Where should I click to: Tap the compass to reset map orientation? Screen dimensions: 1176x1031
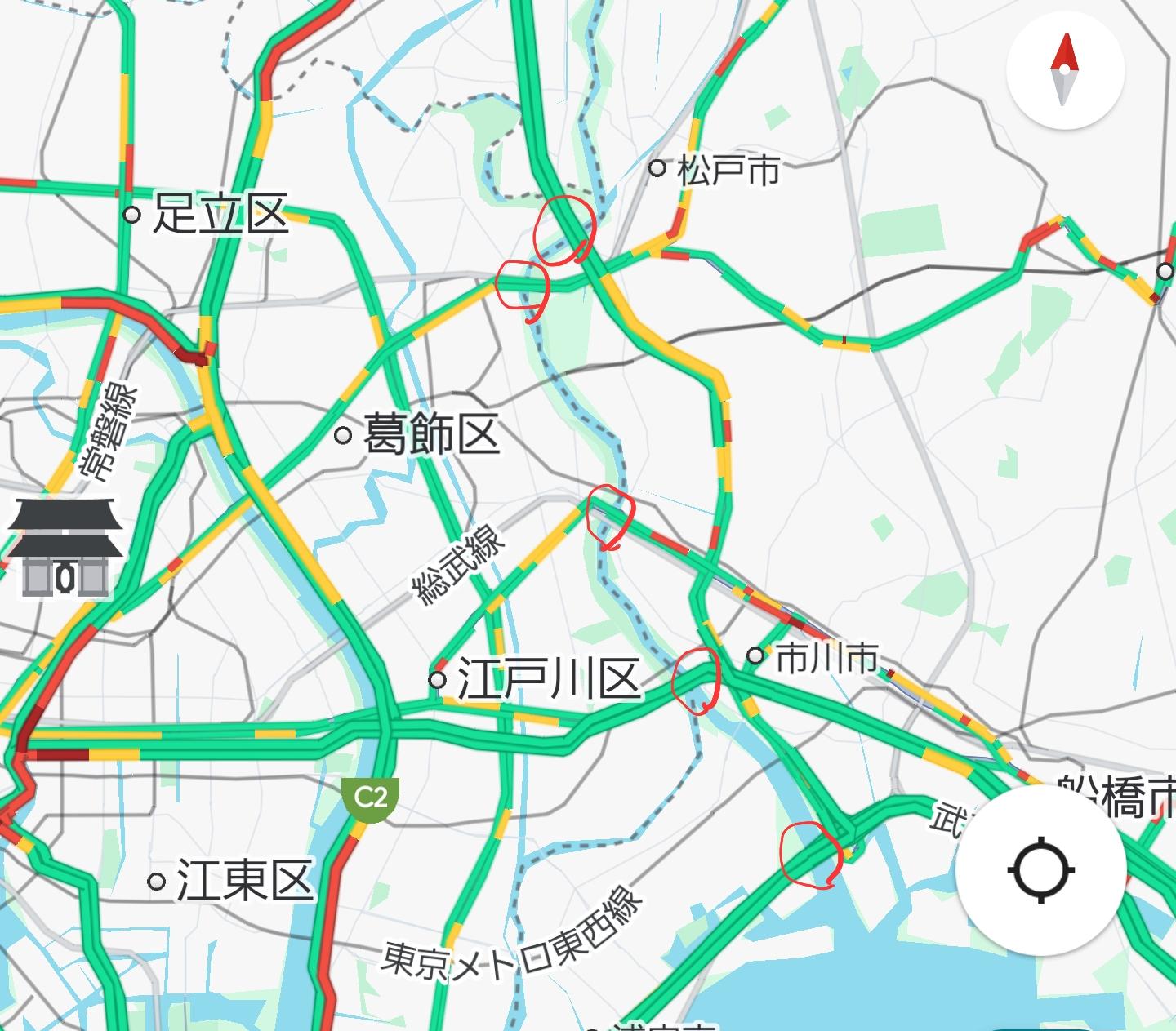click(x=1065, y=70)
